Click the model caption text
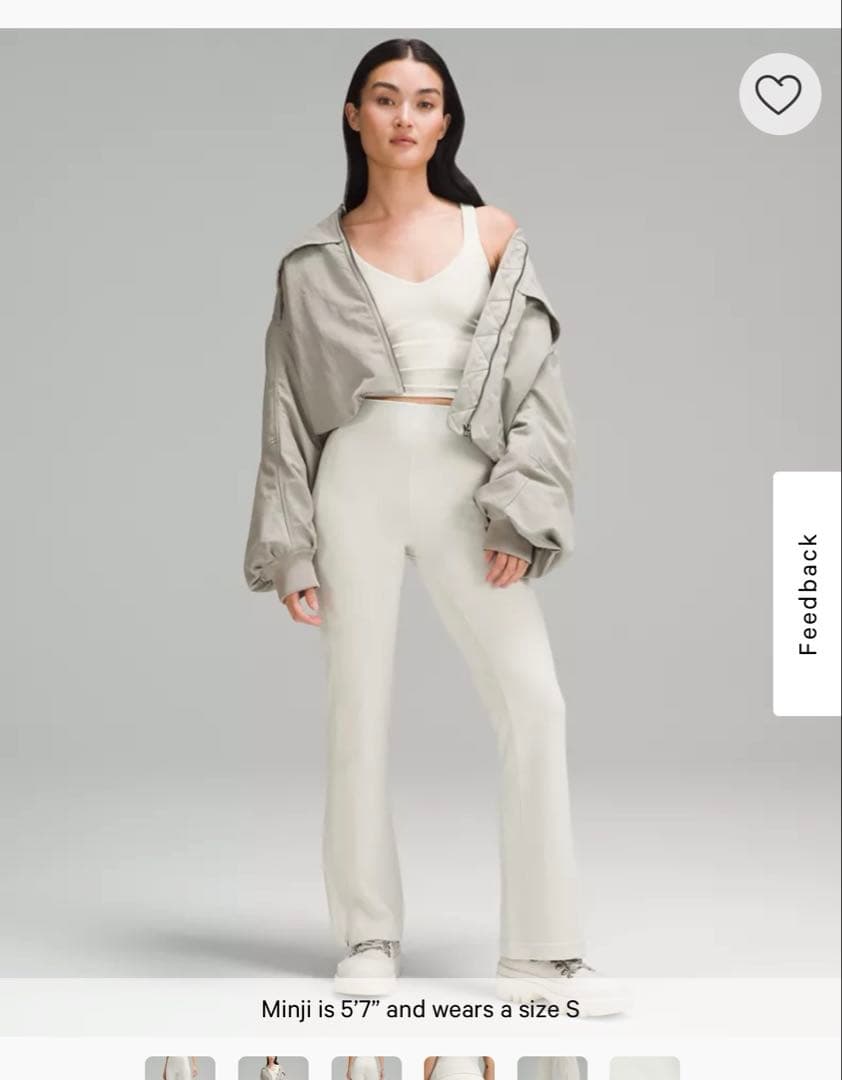 (x=420, y=1011)
